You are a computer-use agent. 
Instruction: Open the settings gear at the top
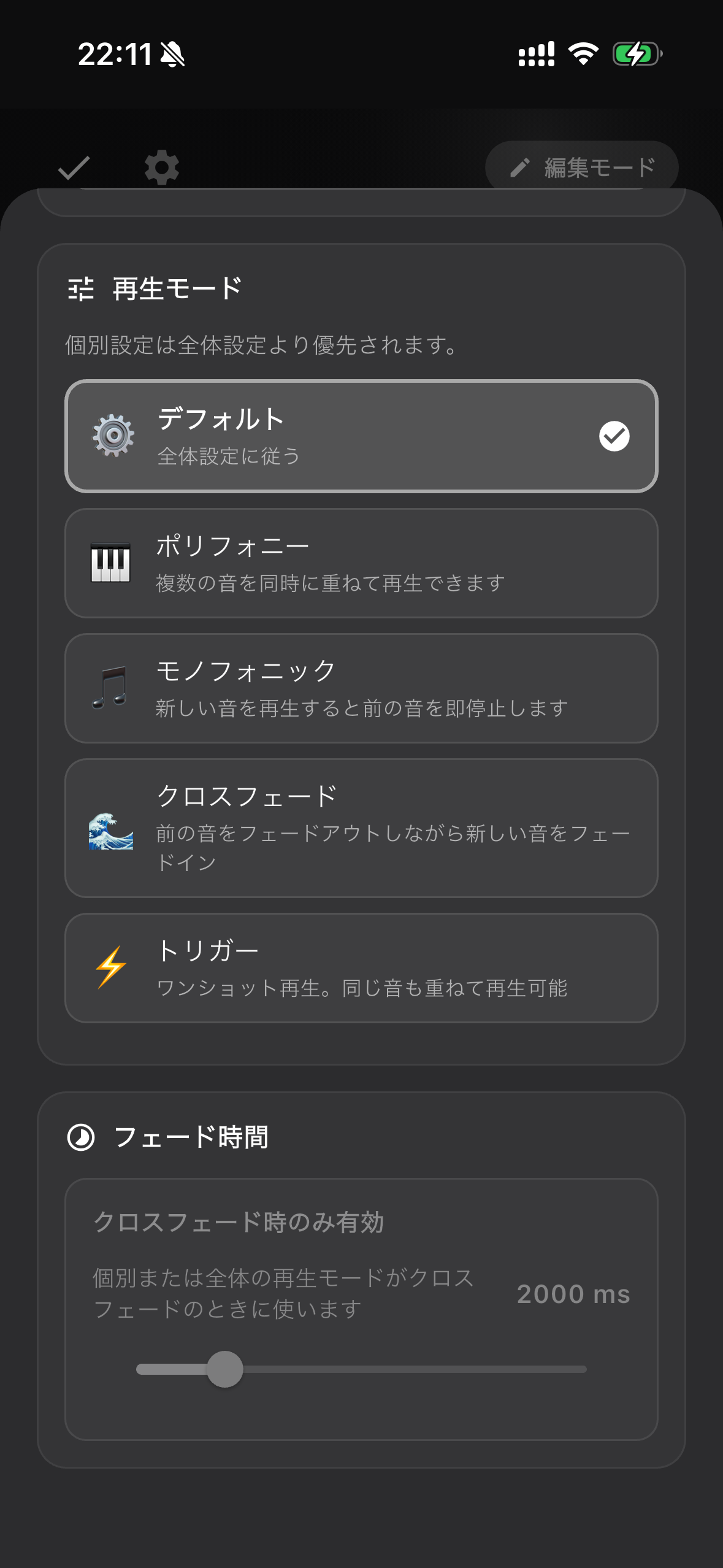pos(161,166)
